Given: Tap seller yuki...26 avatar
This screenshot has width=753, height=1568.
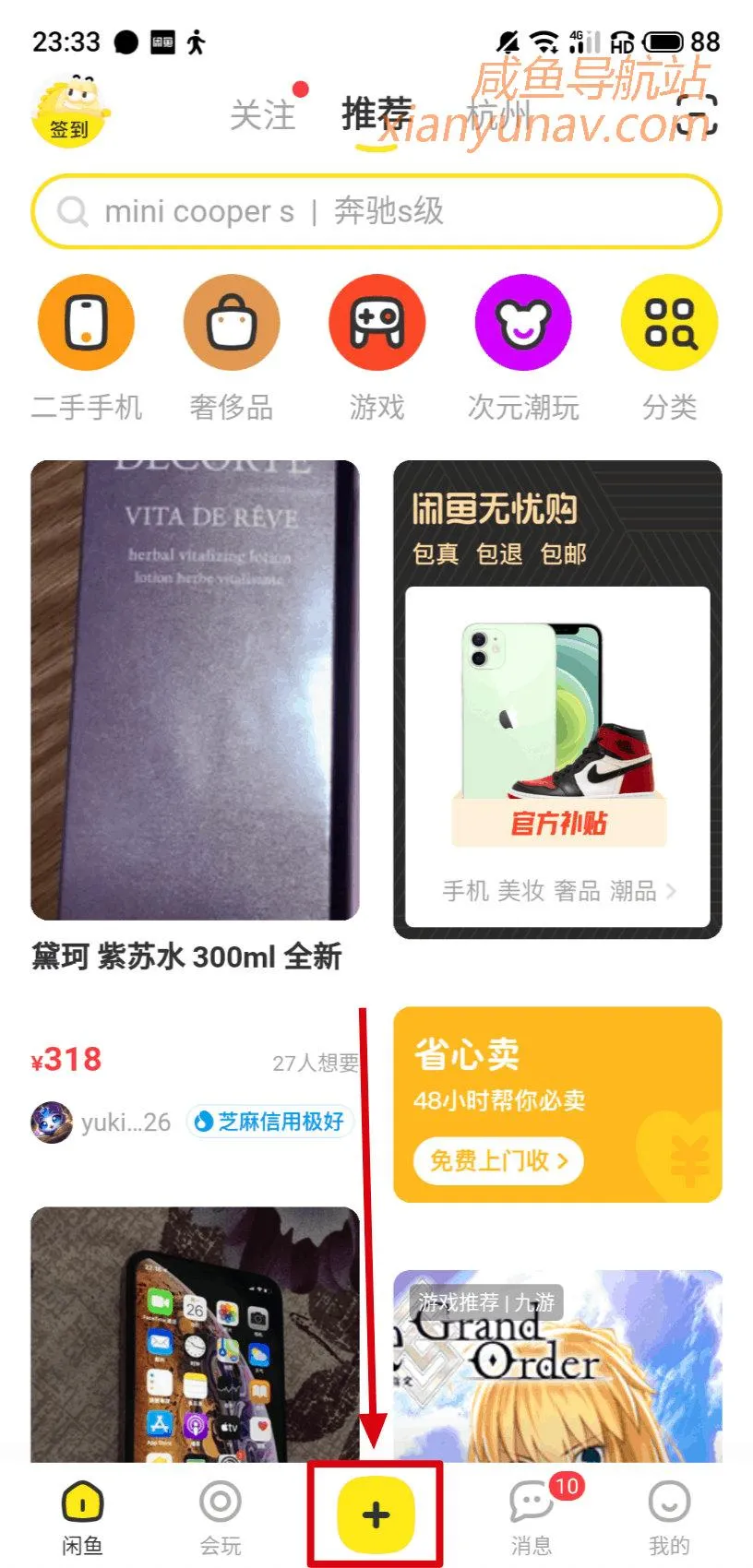Looking at the screenshot, I should pos(50,1120).
